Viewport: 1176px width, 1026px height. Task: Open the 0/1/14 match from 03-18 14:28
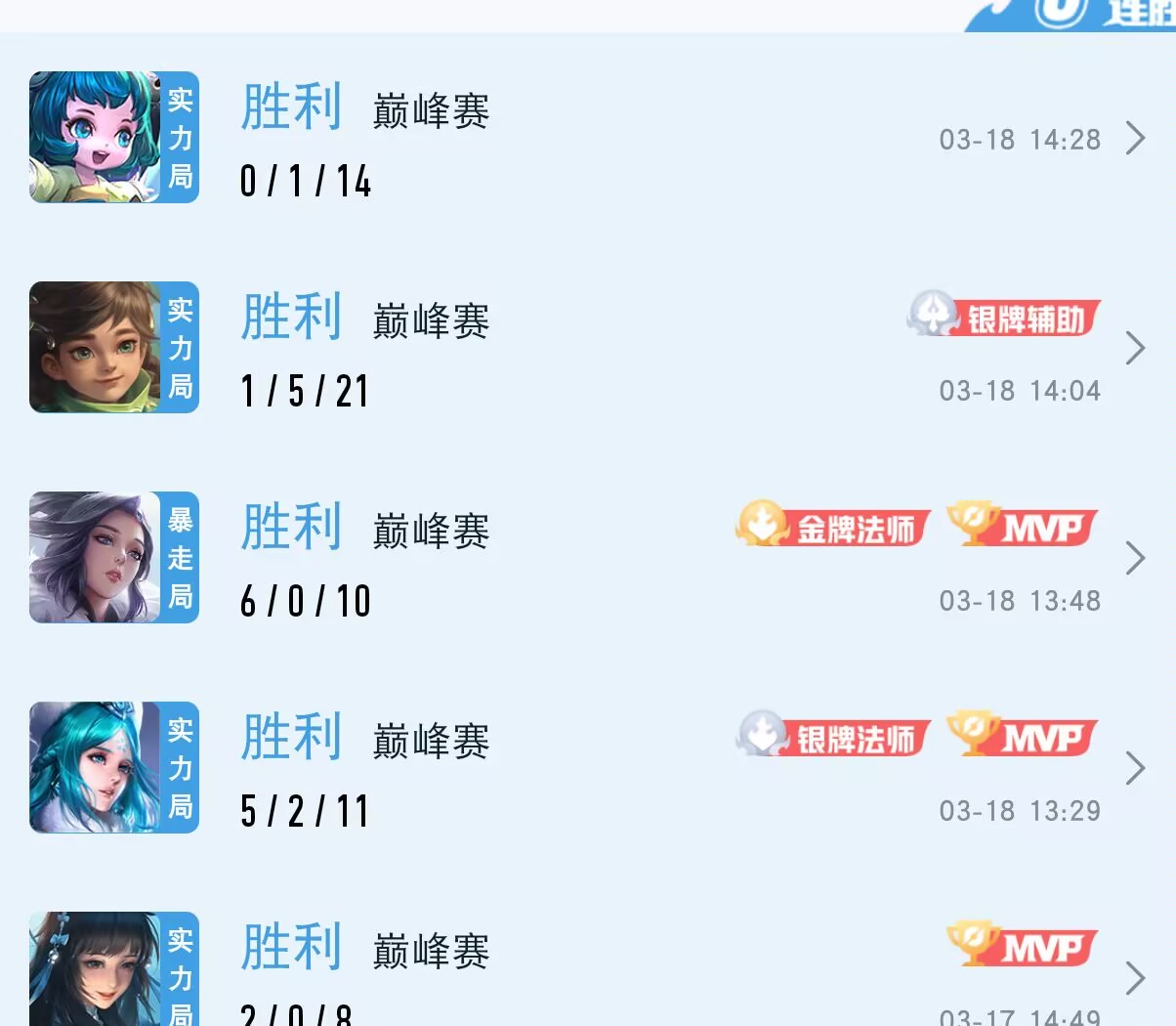point(1134,138)
